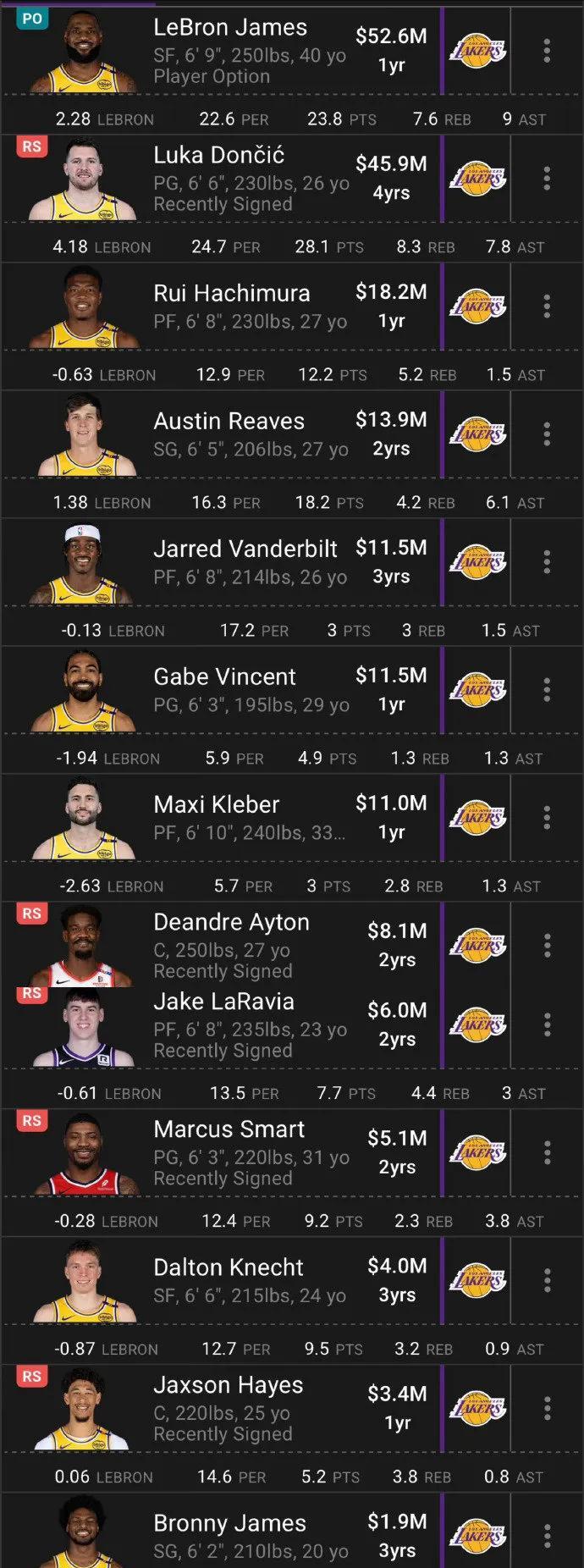This screenshot has height=1568, width=584.
Task: Show the options menu for Maxi Kleber
Action: (x=547, y=818)
